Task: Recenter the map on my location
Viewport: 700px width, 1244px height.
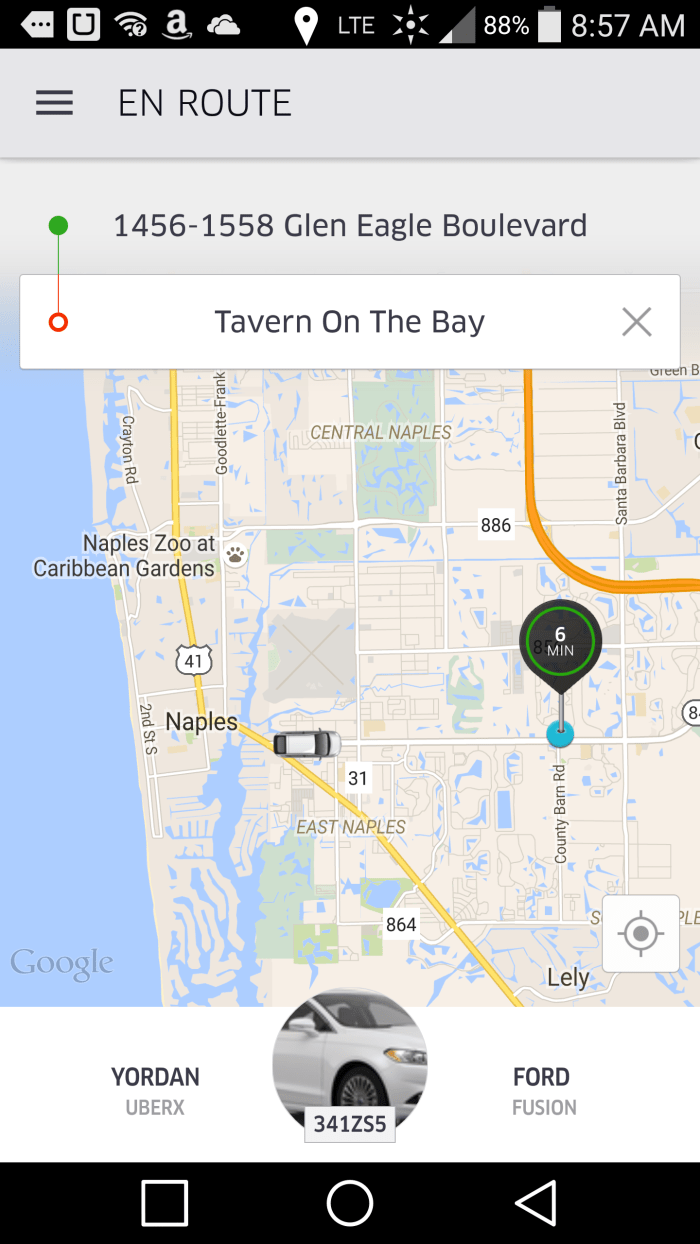Action: (x=640, y=934)
